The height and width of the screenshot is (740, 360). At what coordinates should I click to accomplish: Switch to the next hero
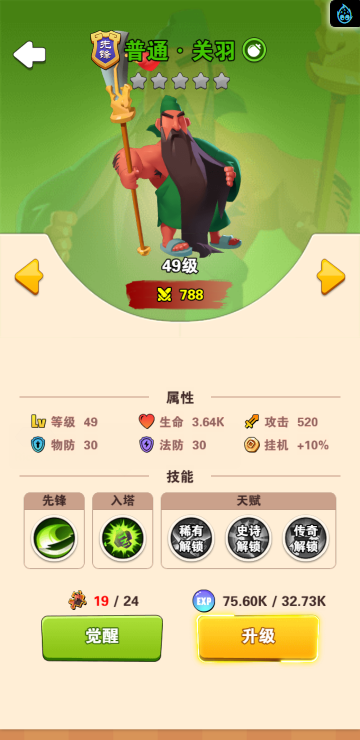(x=331, y=277)
